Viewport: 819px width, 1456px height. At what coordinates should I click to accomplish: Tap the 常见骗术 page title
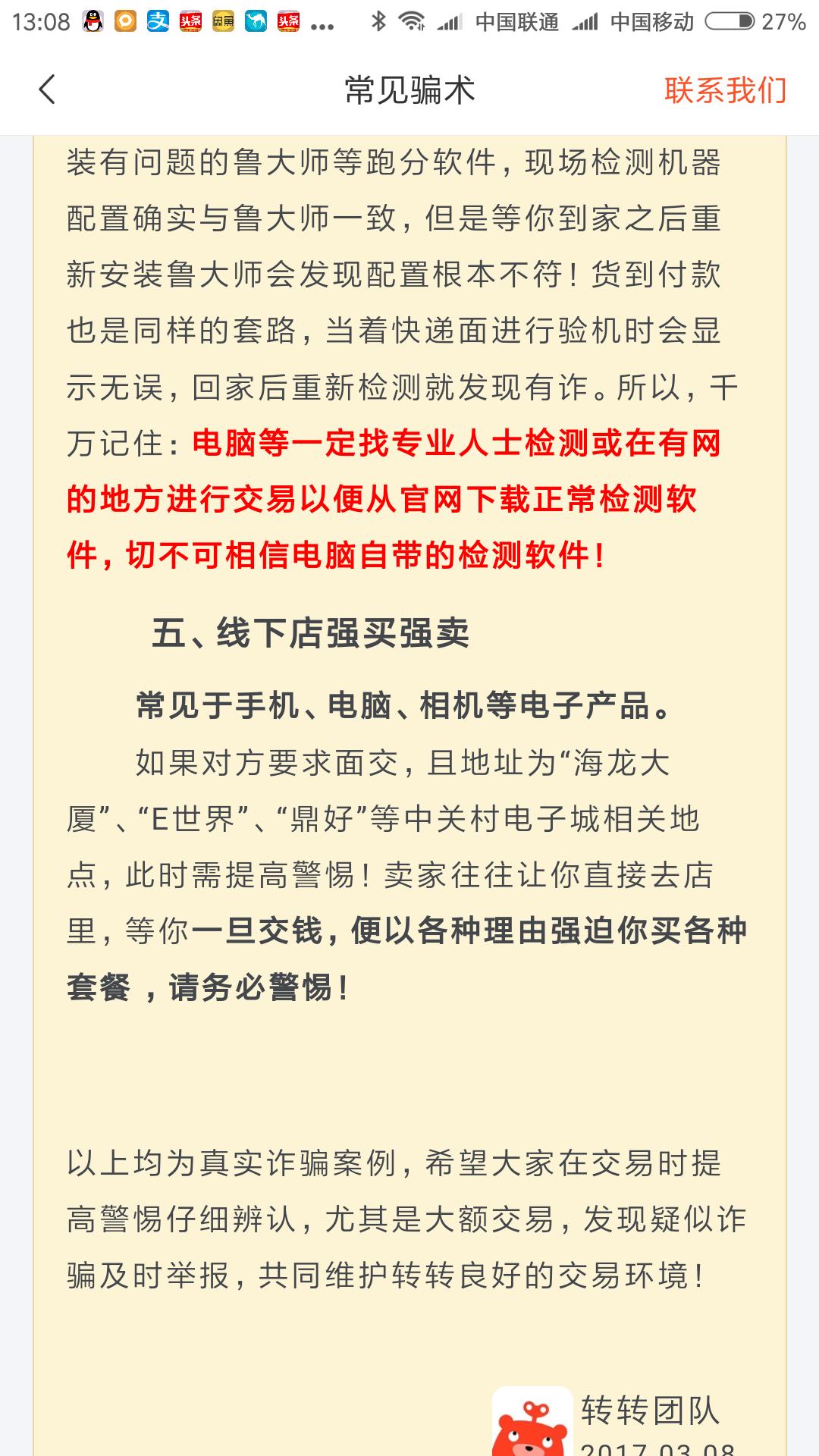(409, 89)
